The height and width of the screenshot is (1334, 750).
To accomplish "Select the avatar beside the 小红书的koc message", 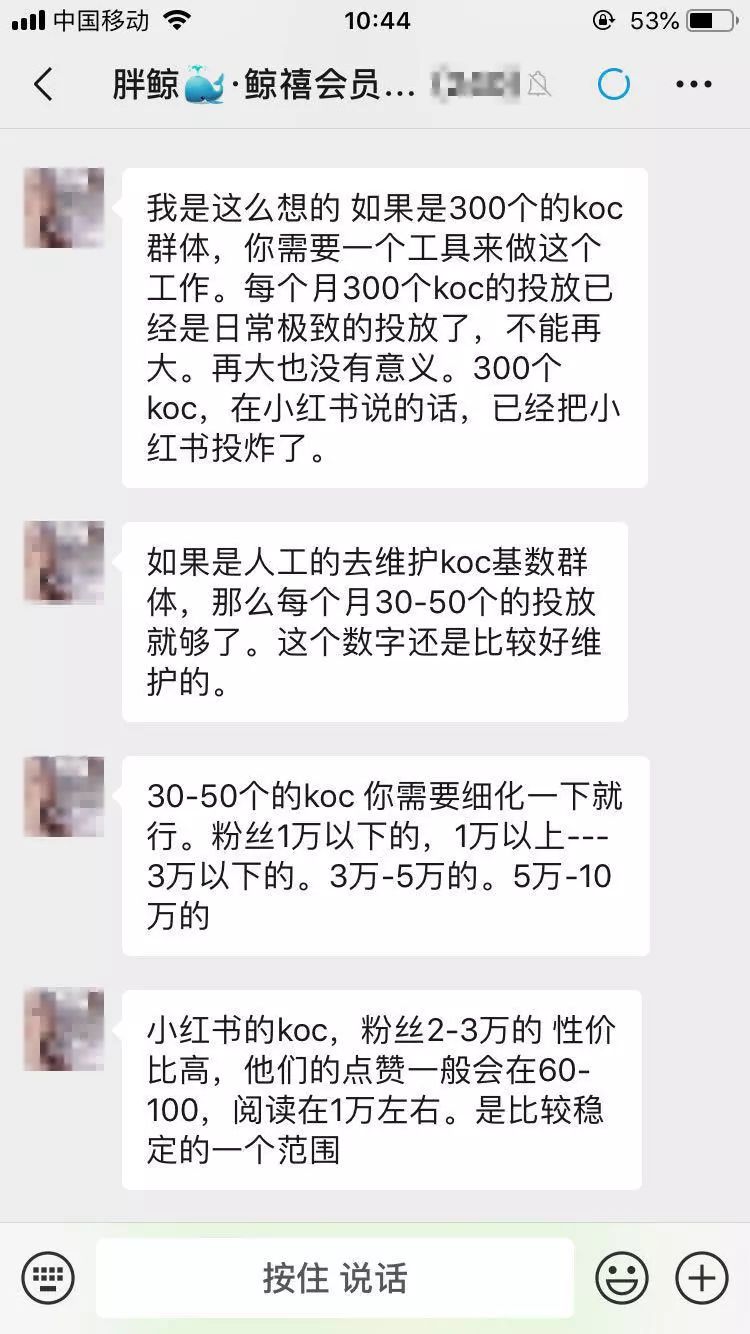I will pos(64,1030).
